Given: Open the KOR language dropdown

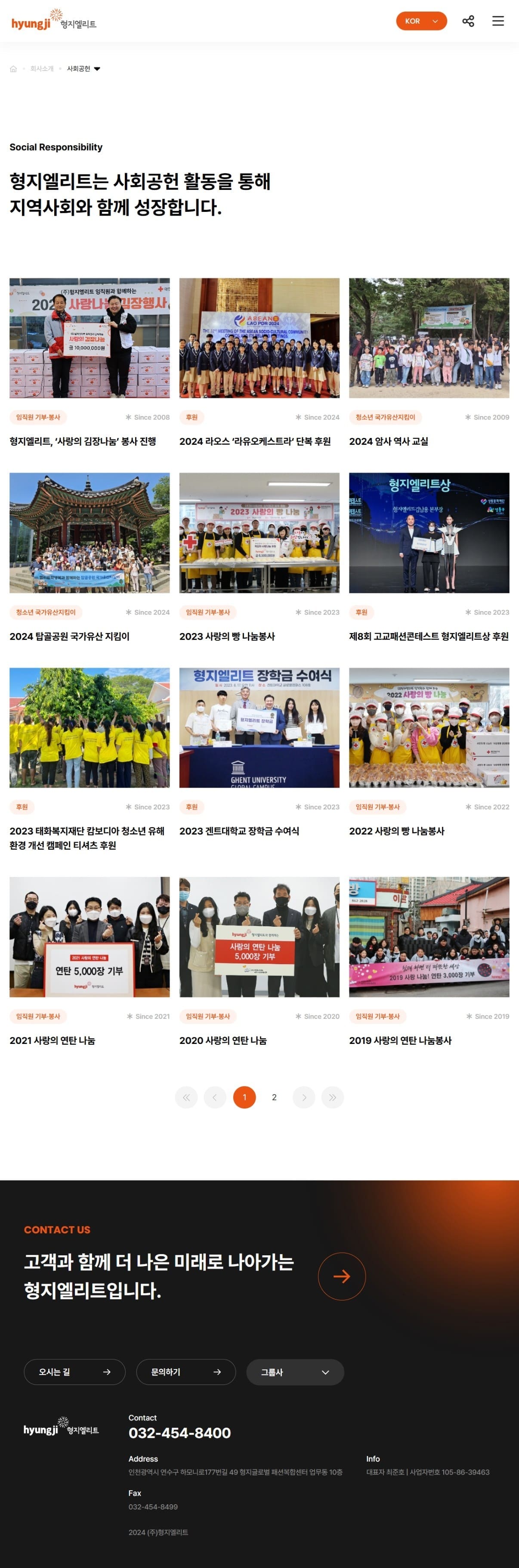Looking at the screenshot, I should [421, 21].
